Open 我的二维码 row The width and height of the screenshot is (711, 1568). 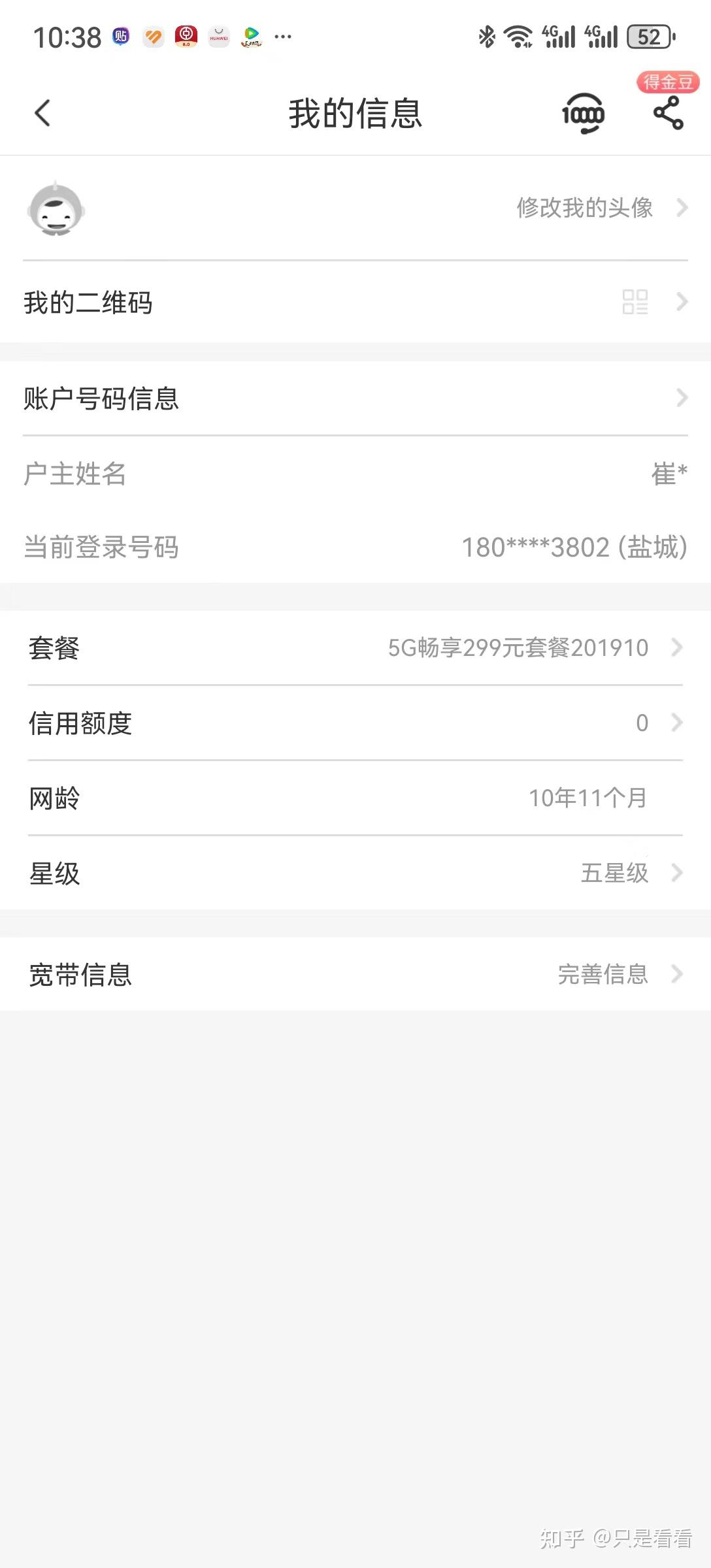[x=355, y=302]
